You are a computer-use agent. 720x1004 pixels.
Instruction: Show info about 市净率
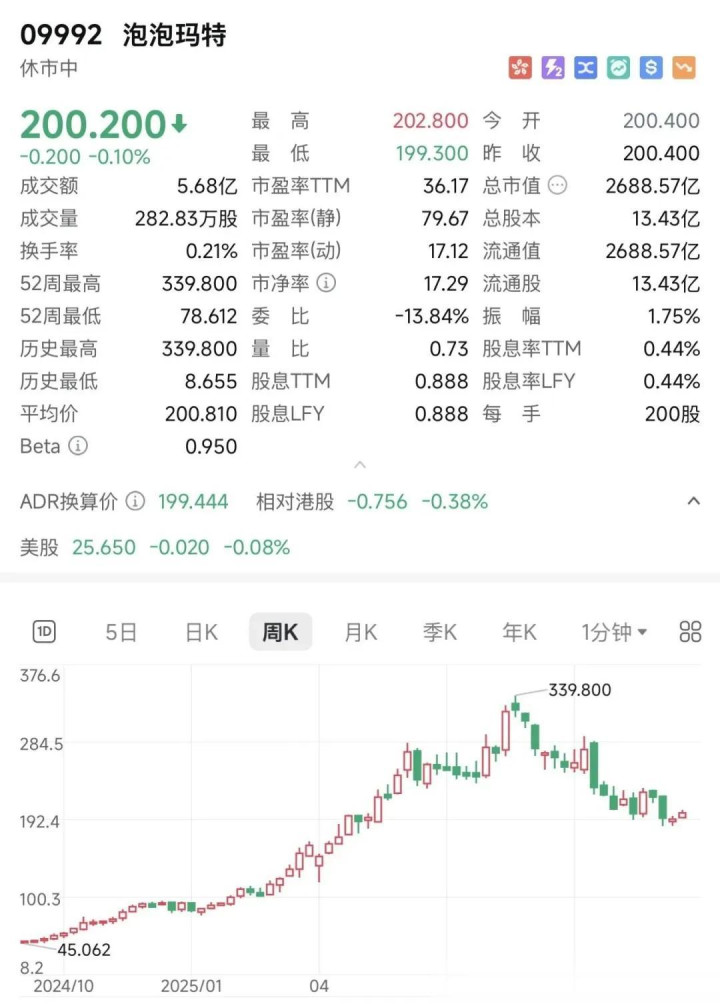[326, 284]
